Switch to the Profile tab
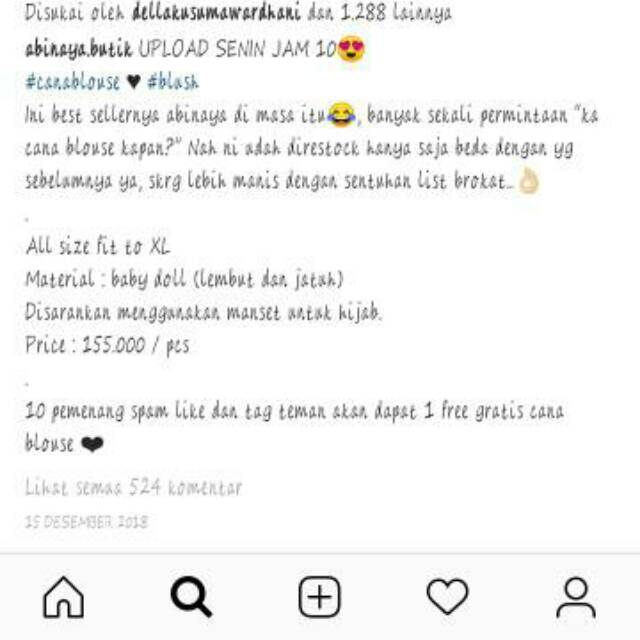 pyautogui.click(x=575, y=597)
